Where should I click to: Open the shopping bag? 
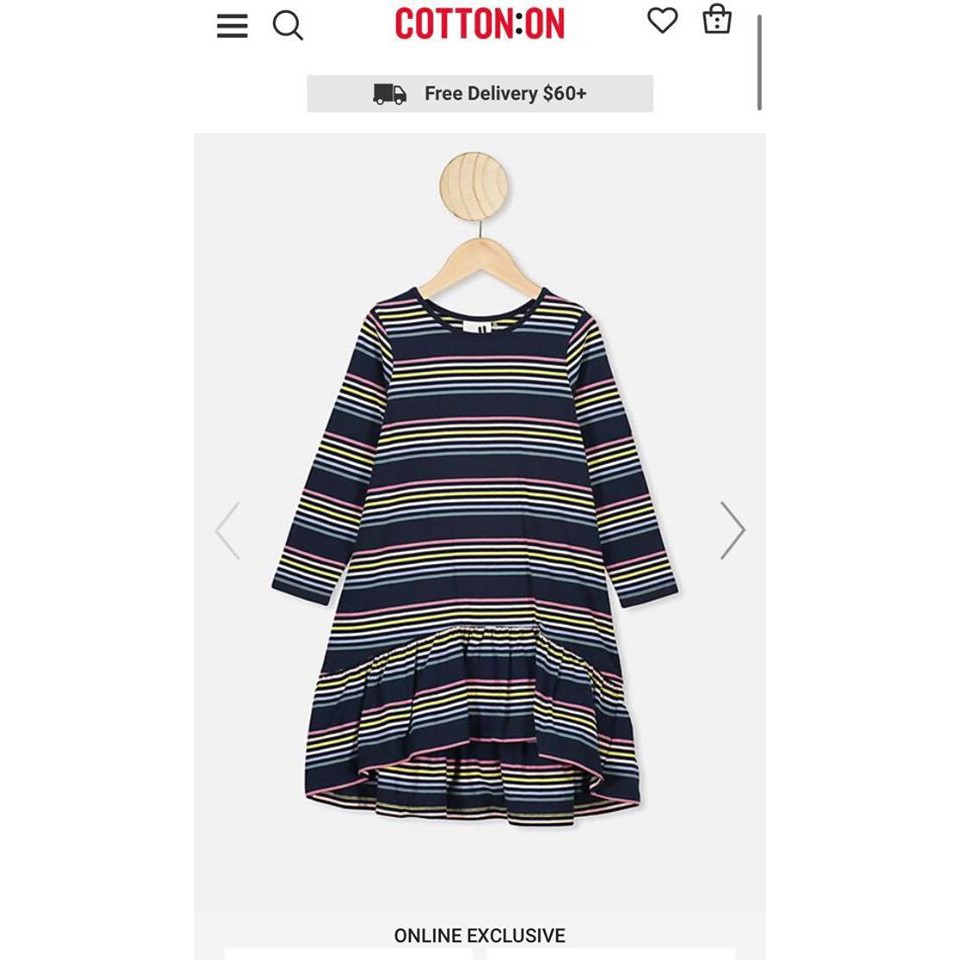pos(717,19)
